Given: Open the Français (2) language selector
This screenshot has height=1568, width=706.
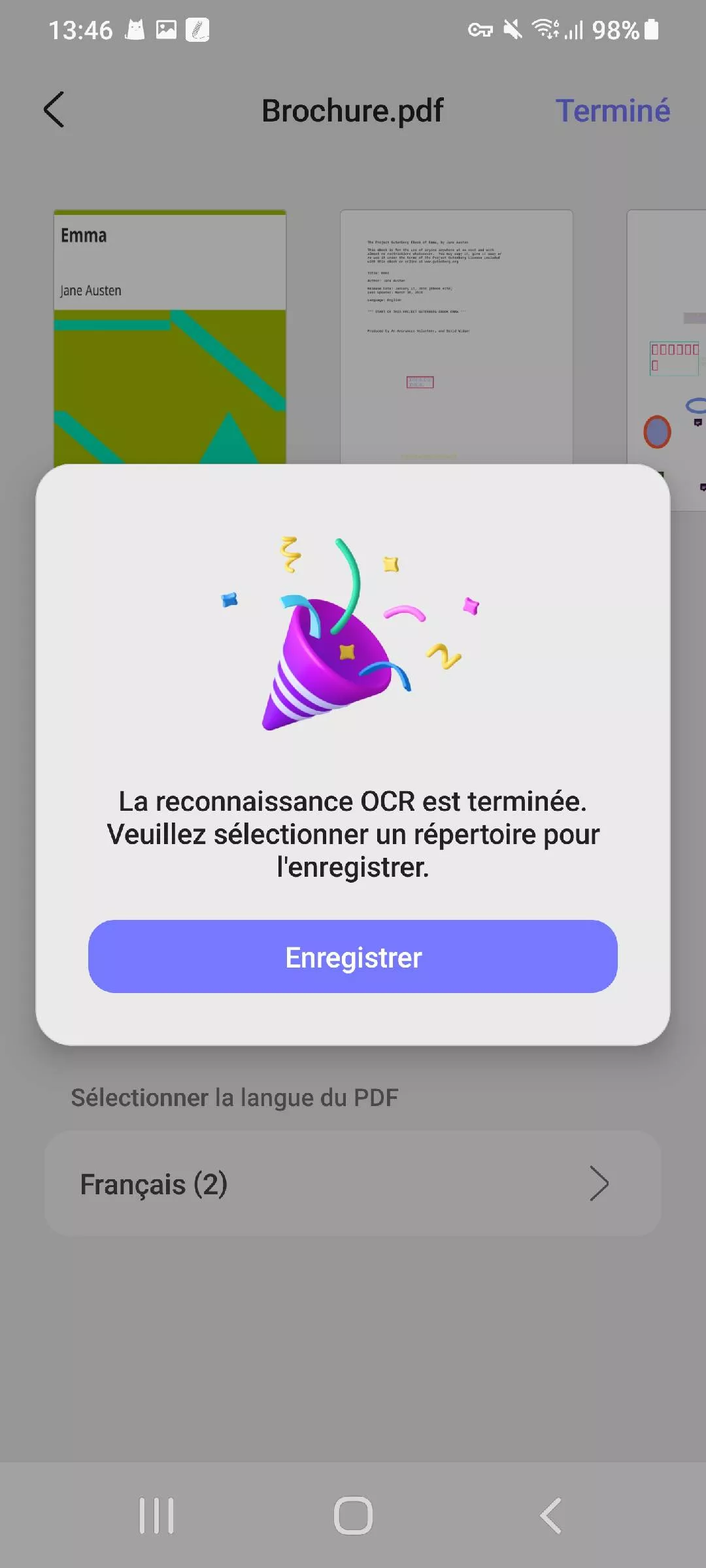Looking at the screenshot, I should (x=353, y=1184).
